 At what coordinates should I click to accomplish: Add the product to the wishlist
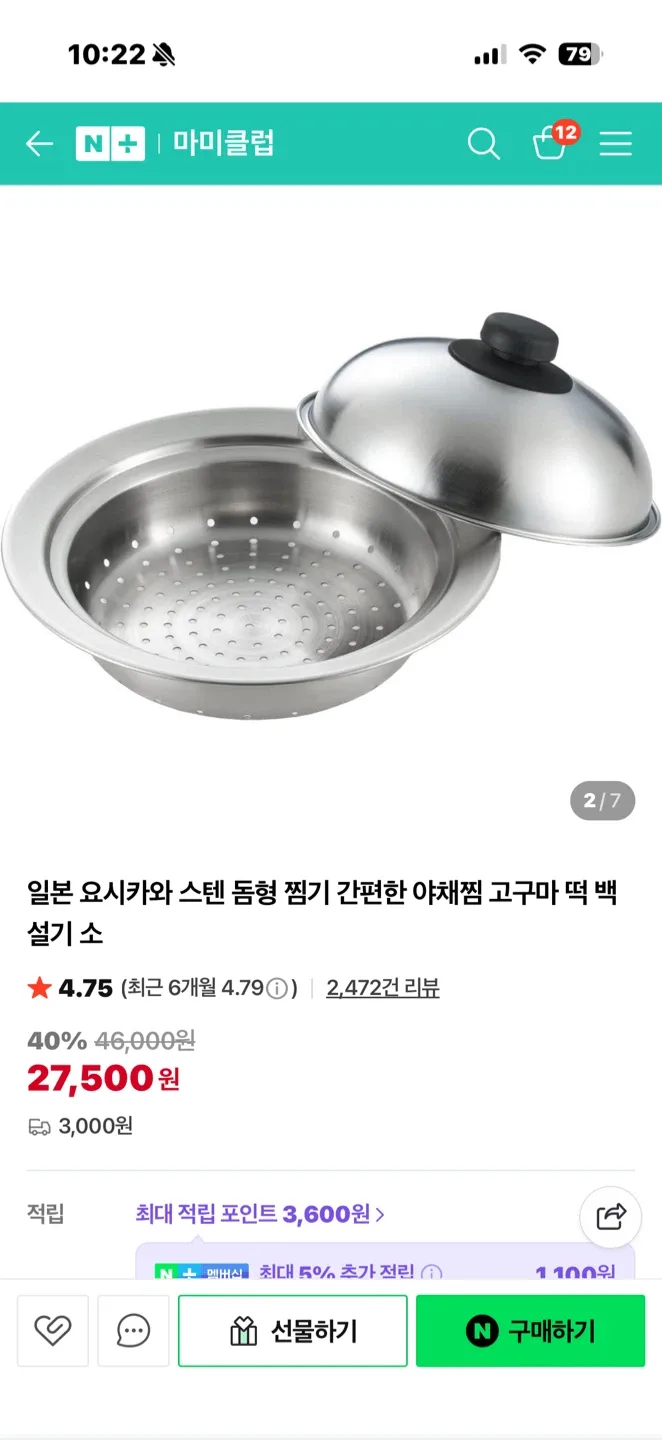[x=52, y=1330]
